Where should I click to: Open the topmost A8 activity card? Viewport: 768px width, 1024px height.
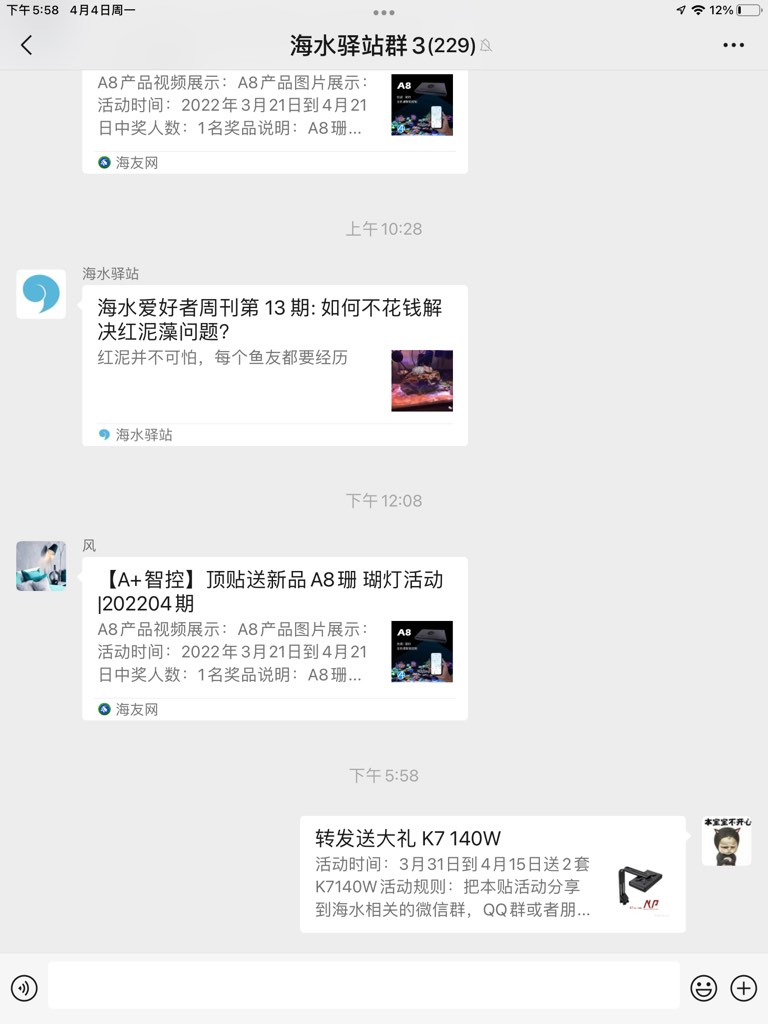274,115
